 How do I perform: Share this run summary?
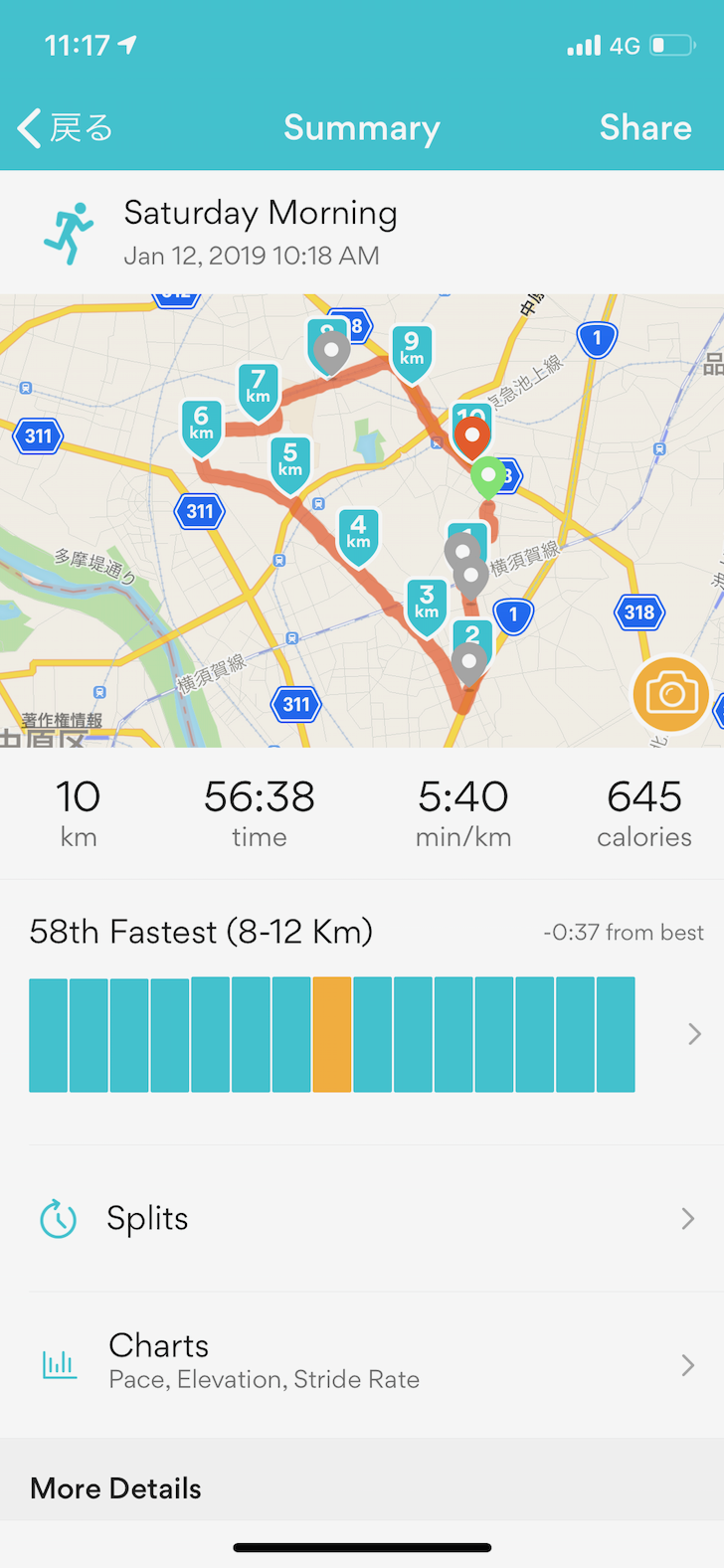644,128
